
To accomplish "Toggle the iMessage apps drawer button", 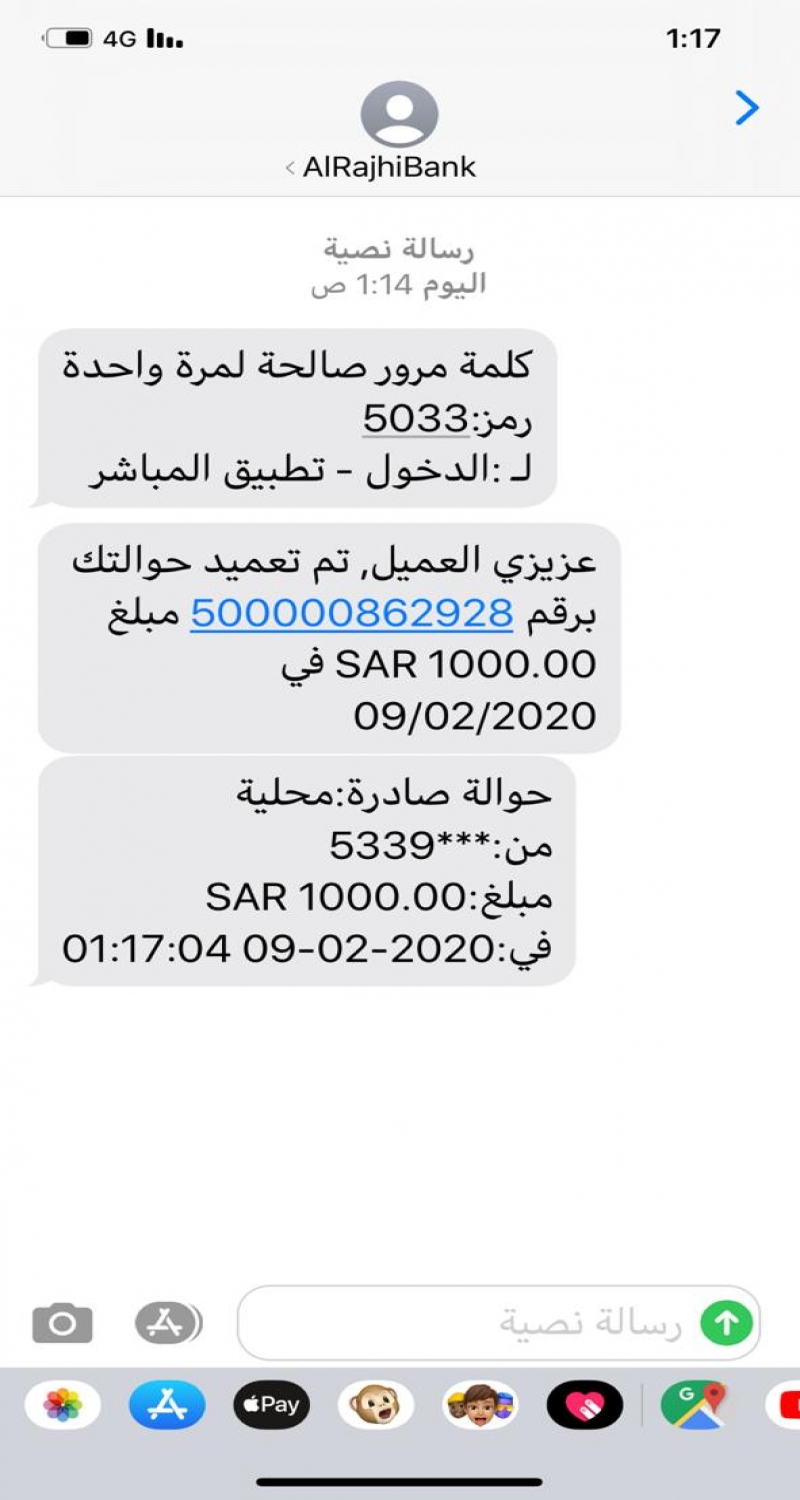I will (x=167, y=1324).
